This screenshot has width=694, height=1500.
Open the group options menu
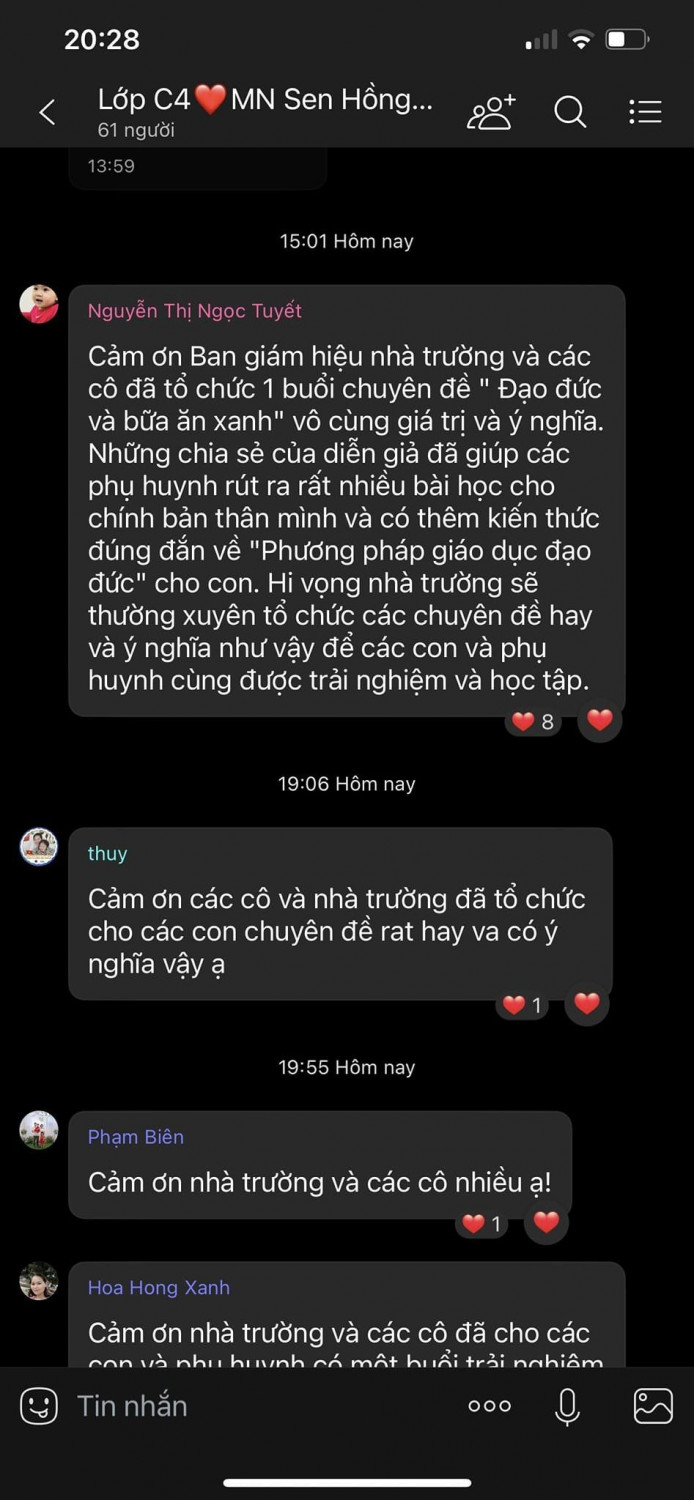pos(645,112)
